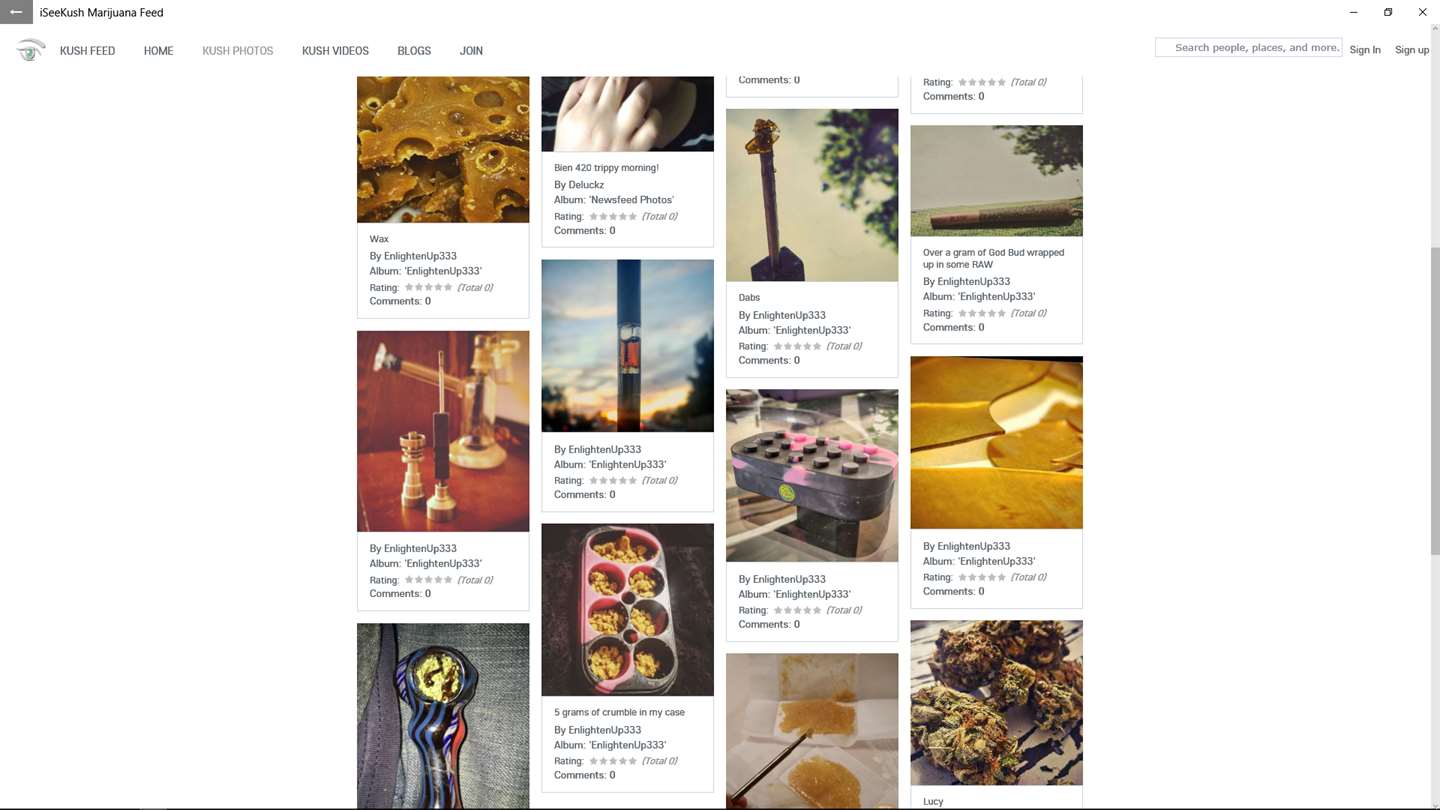The width and height of the screenshot is (1440, 810).
Task: Minimize the app window
Action: (1353, 12)
